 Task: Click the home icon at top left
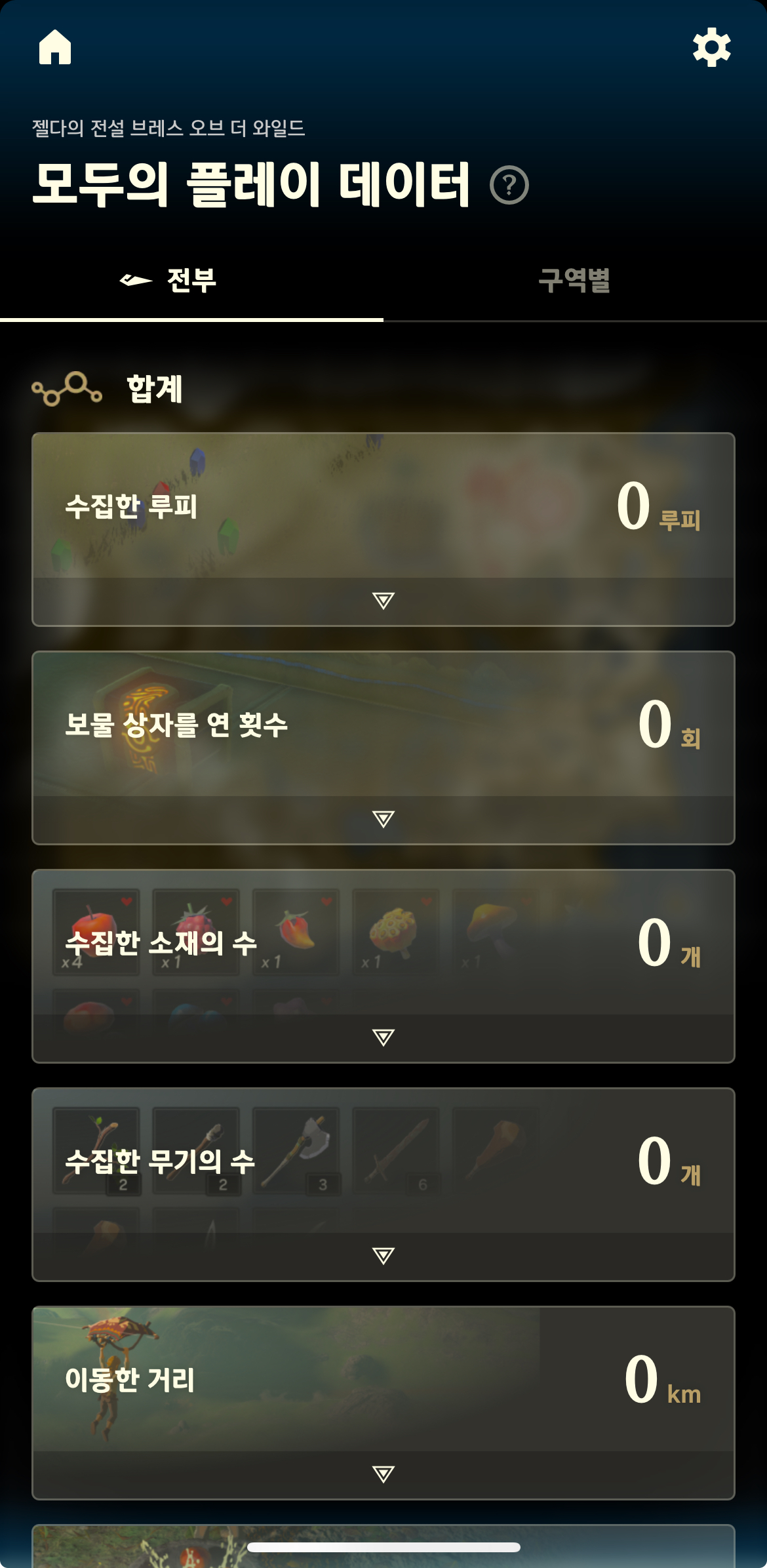tap(56, 48)
